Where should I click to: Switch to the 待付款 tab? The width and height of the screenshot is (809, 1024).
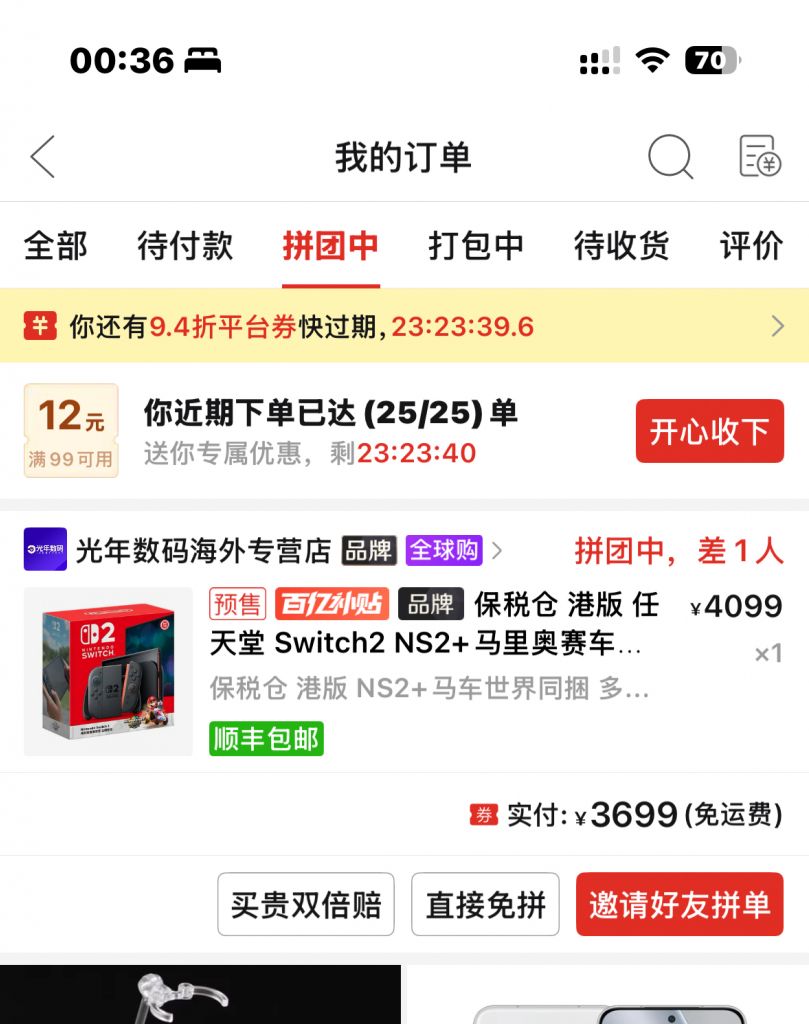183,246
